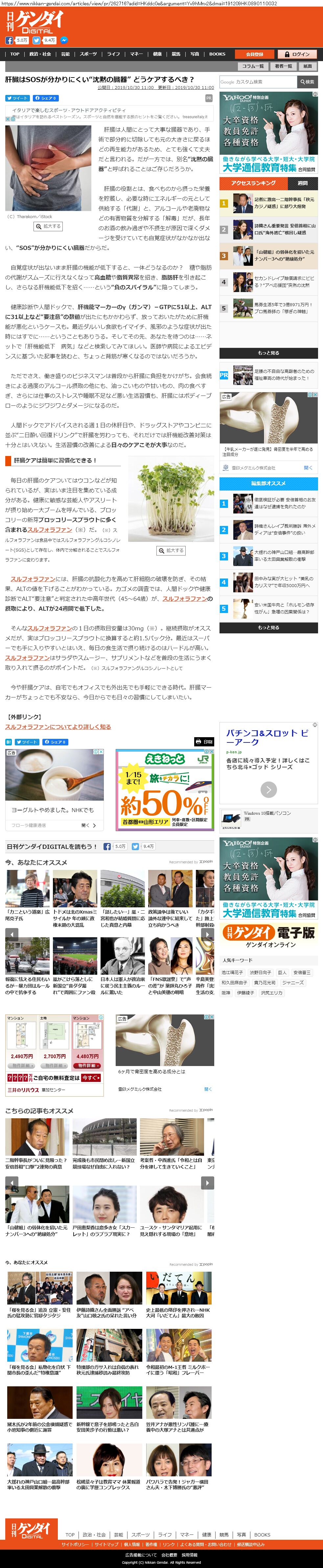Tap the 会員登録 button
The height and width of the screenshot is (1568, 323).
coord(254,54)
